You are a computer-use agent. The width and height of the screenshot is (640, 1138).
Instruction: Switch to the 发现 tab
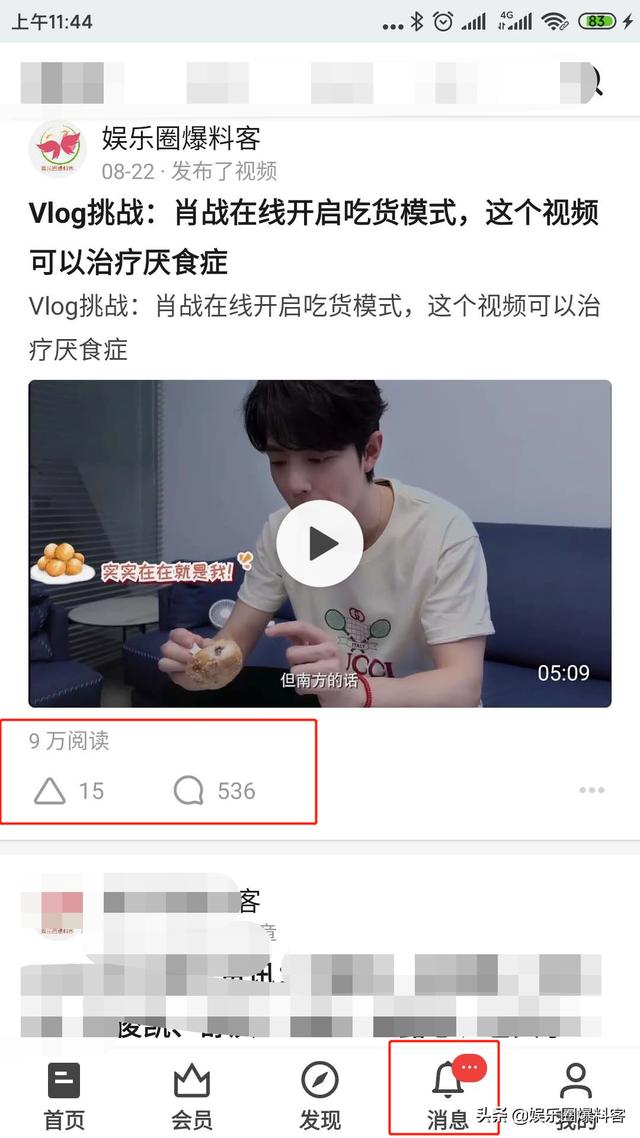coord(320,1095)
